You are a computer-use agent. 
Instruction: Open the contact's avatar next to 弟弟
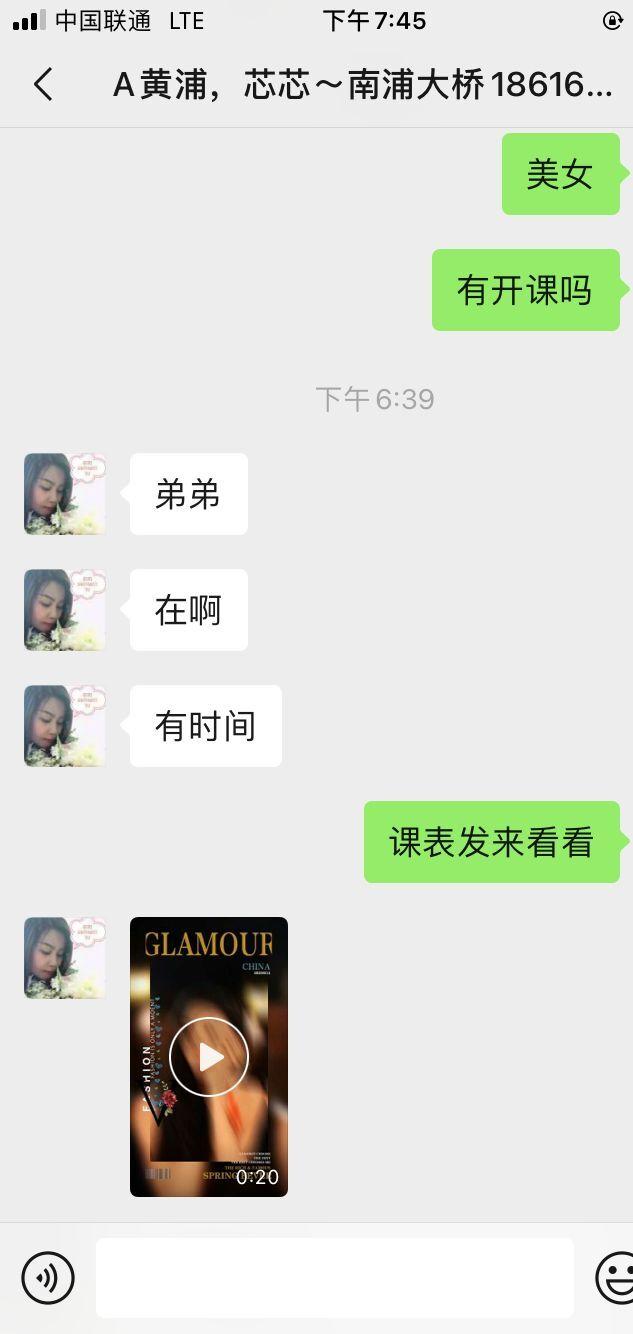pyautogui.click(x=65, y=494)
